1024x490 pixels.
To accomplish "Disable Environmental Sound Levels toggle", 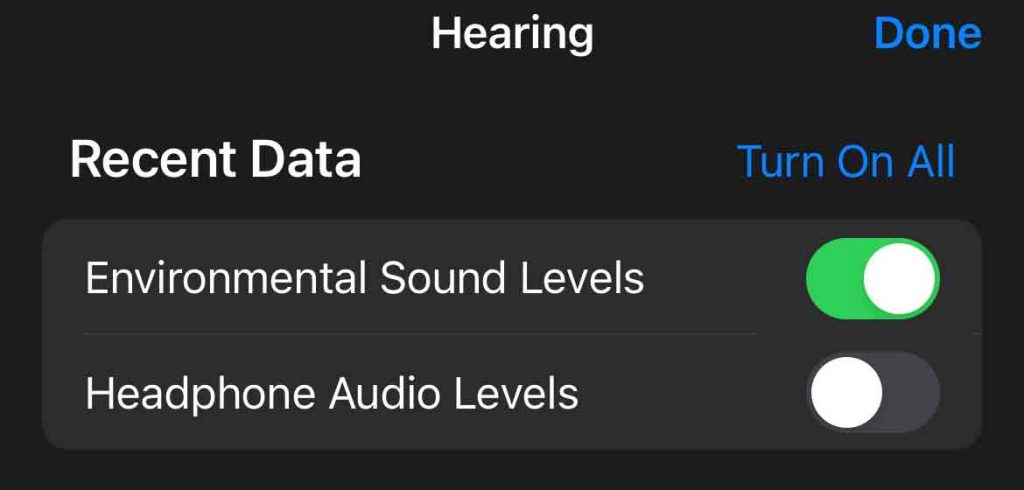I will click(872, 278).
